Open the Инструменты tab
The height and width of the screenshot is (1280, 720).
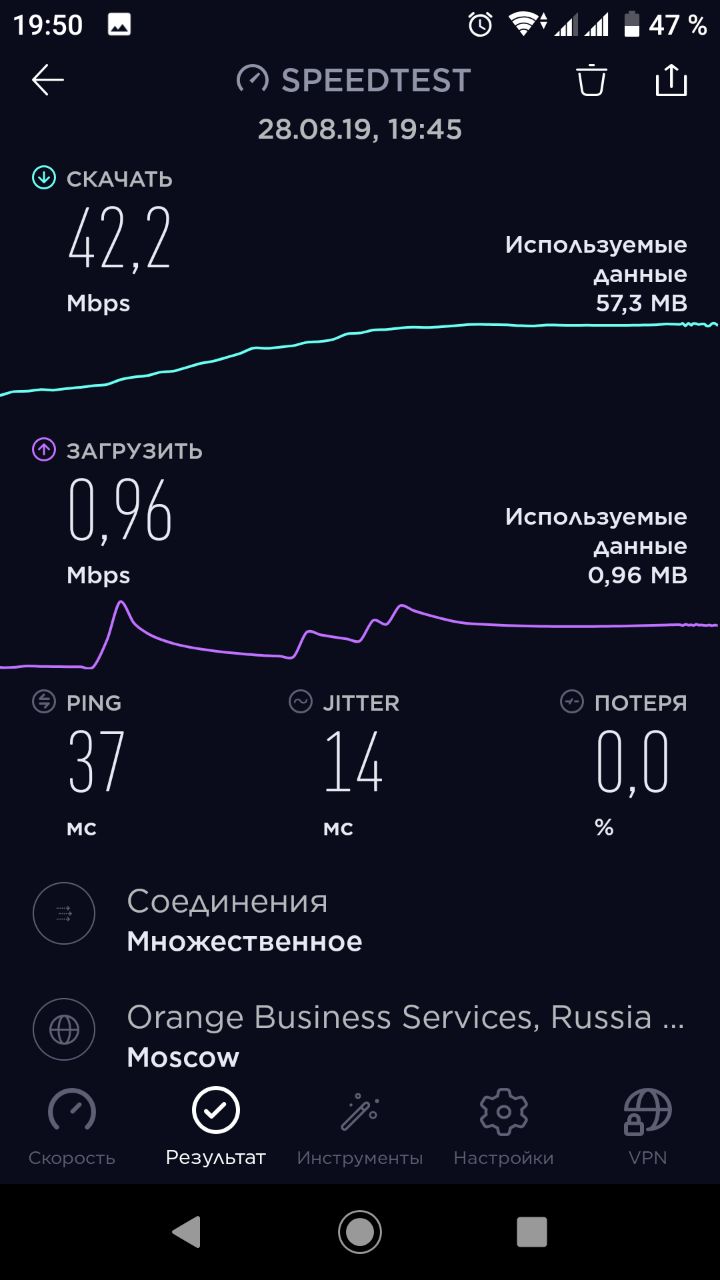click(x=360, y=1127)
